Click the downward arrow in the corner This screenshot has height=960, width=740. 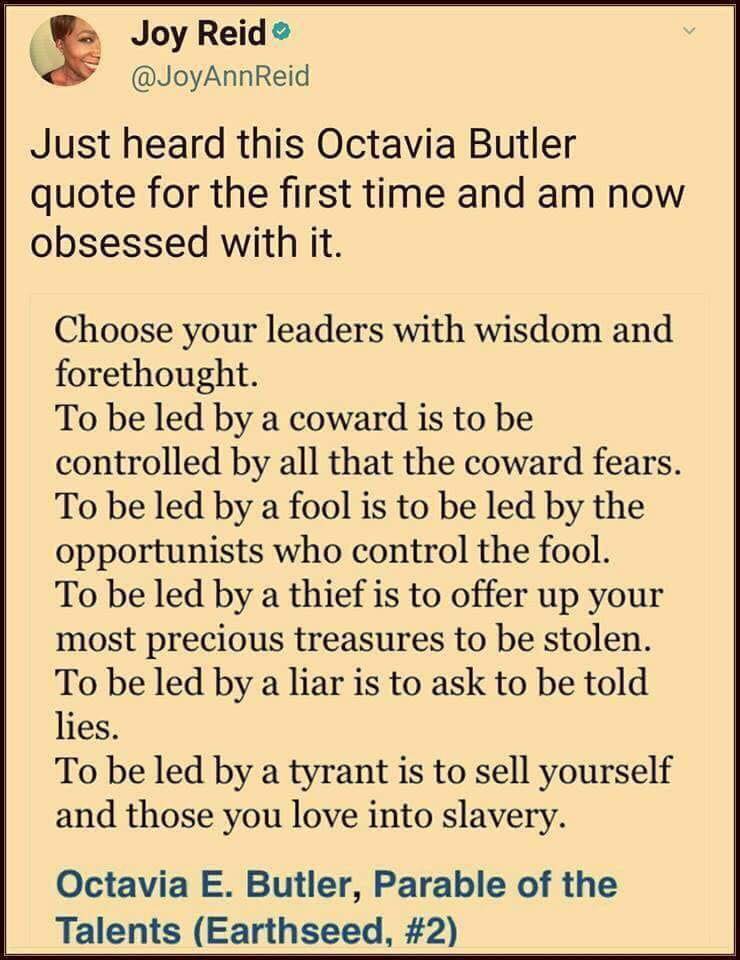pos(689,30)
